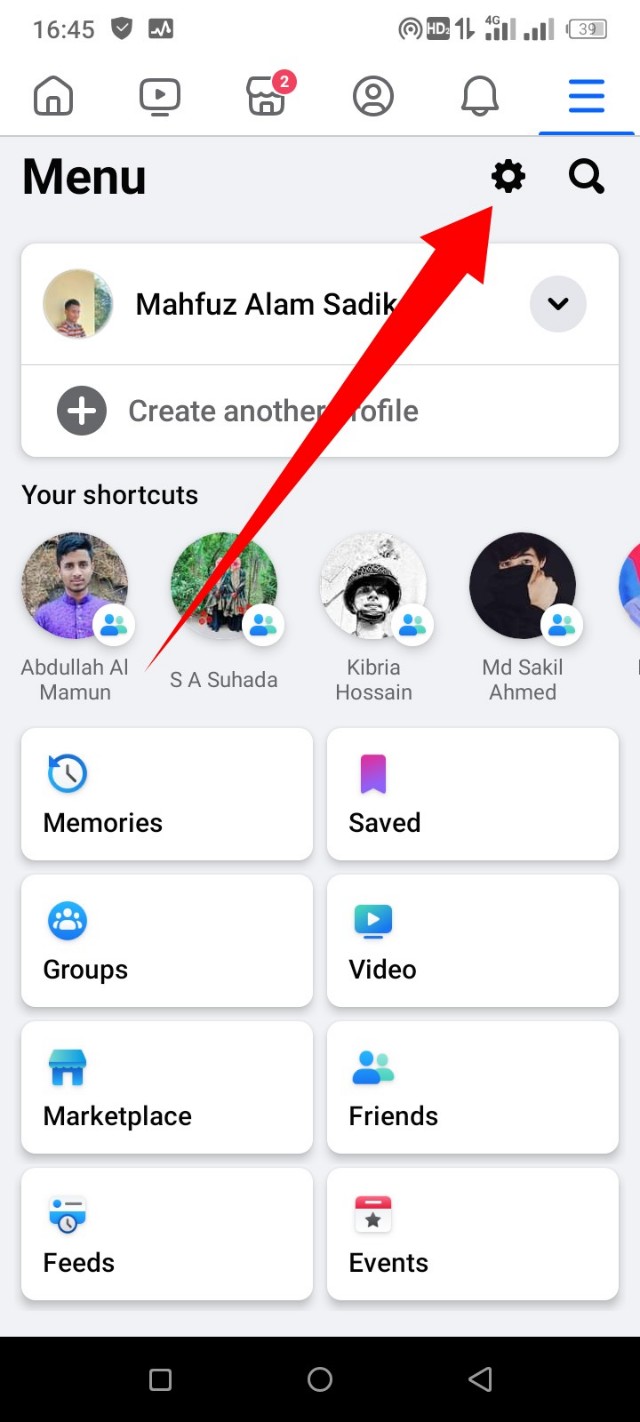Viewport: 640px width, 1422px height.
Task: Open the Marketplace tab with badge
Action: (x=267, y=97)
